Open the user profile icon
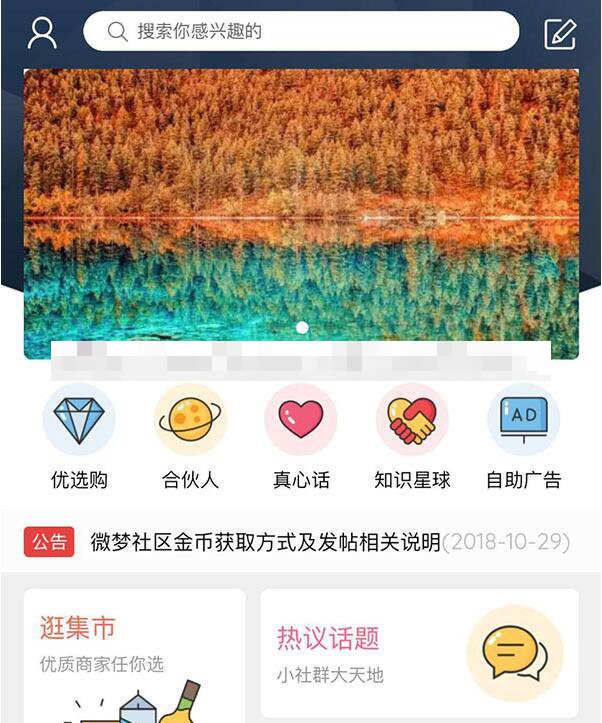602x723 pixels. point(42,33)
